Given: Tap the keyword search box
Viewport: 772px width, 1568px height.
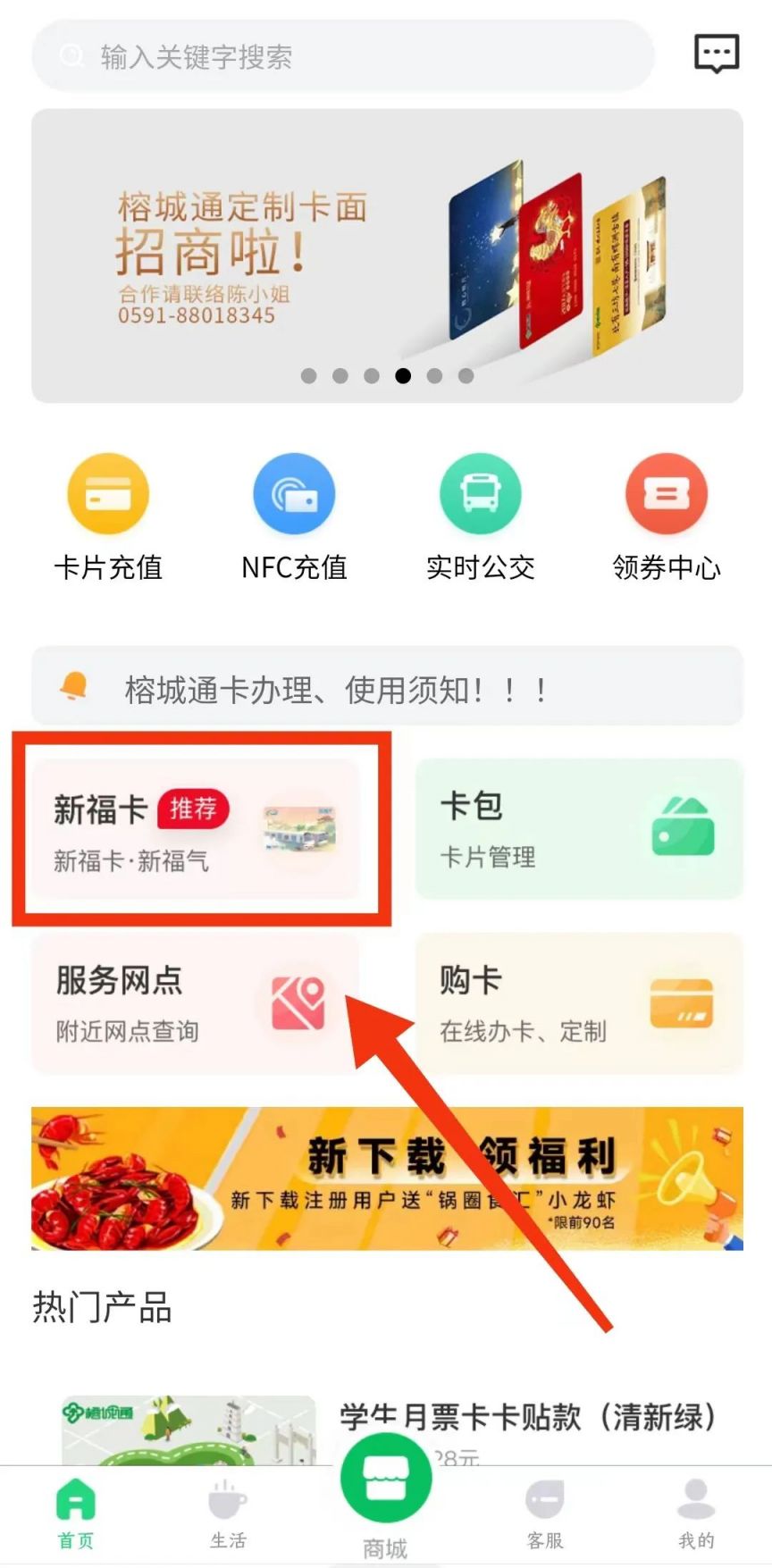Looking at the screenshot, I should tap(343, 56).
